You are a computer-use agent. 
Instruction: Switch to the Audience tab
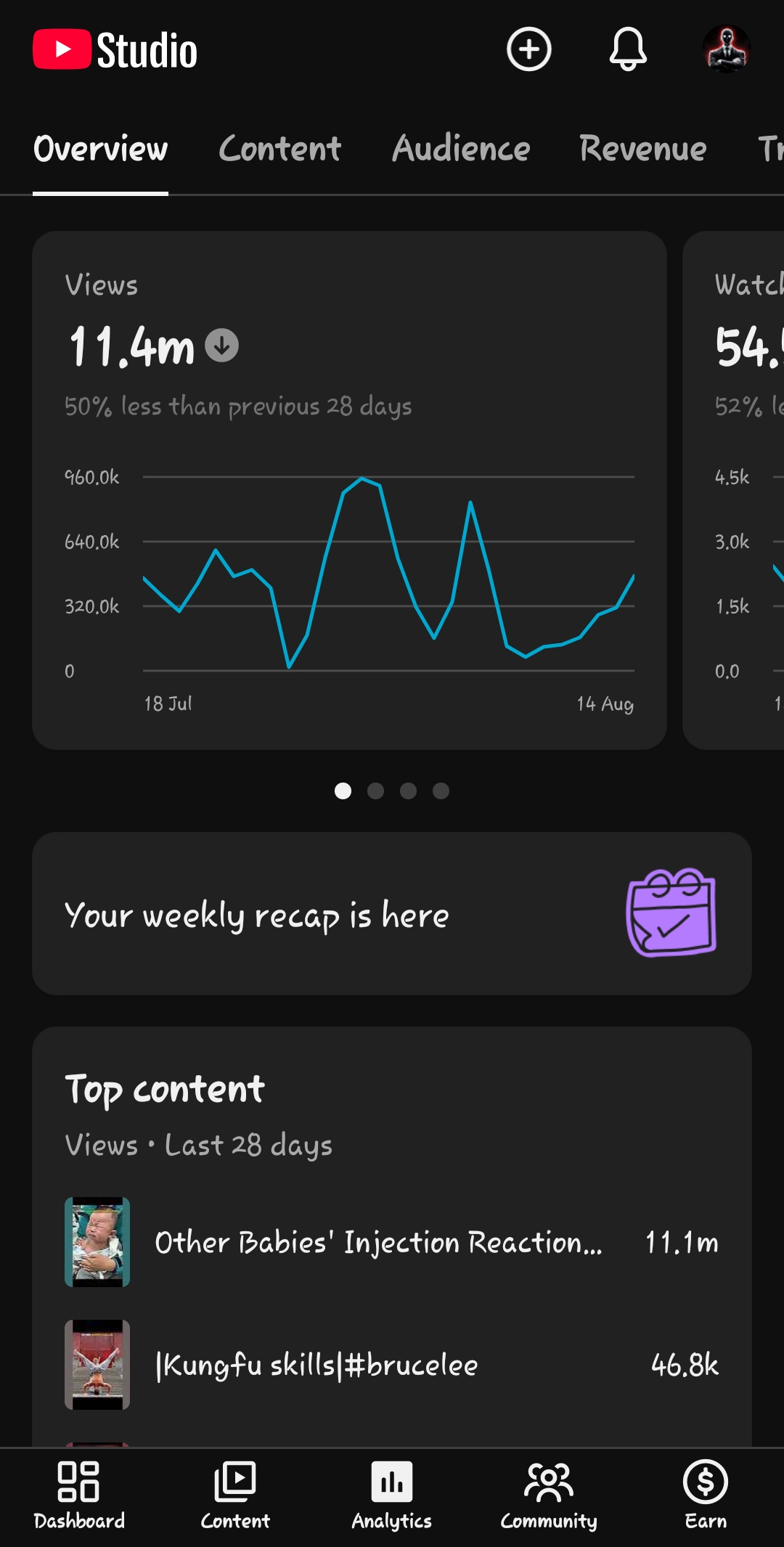pos(461,149)
